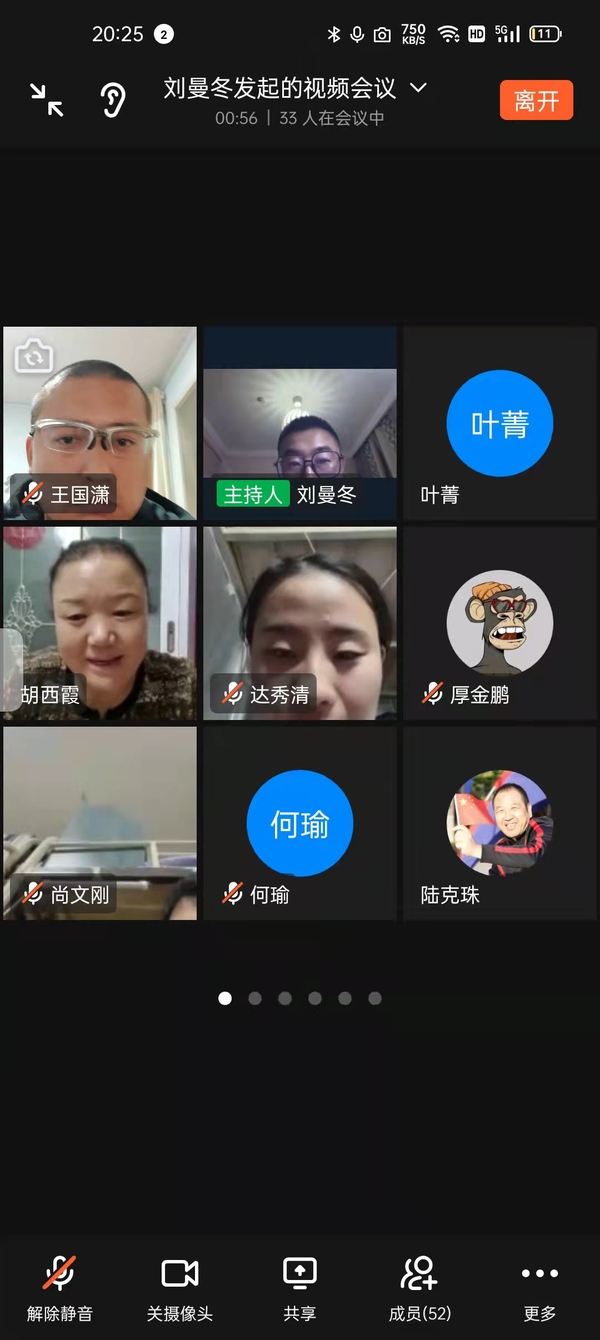Select 何瑜's participant tile

pyautogui.click(x=300, y=822)
